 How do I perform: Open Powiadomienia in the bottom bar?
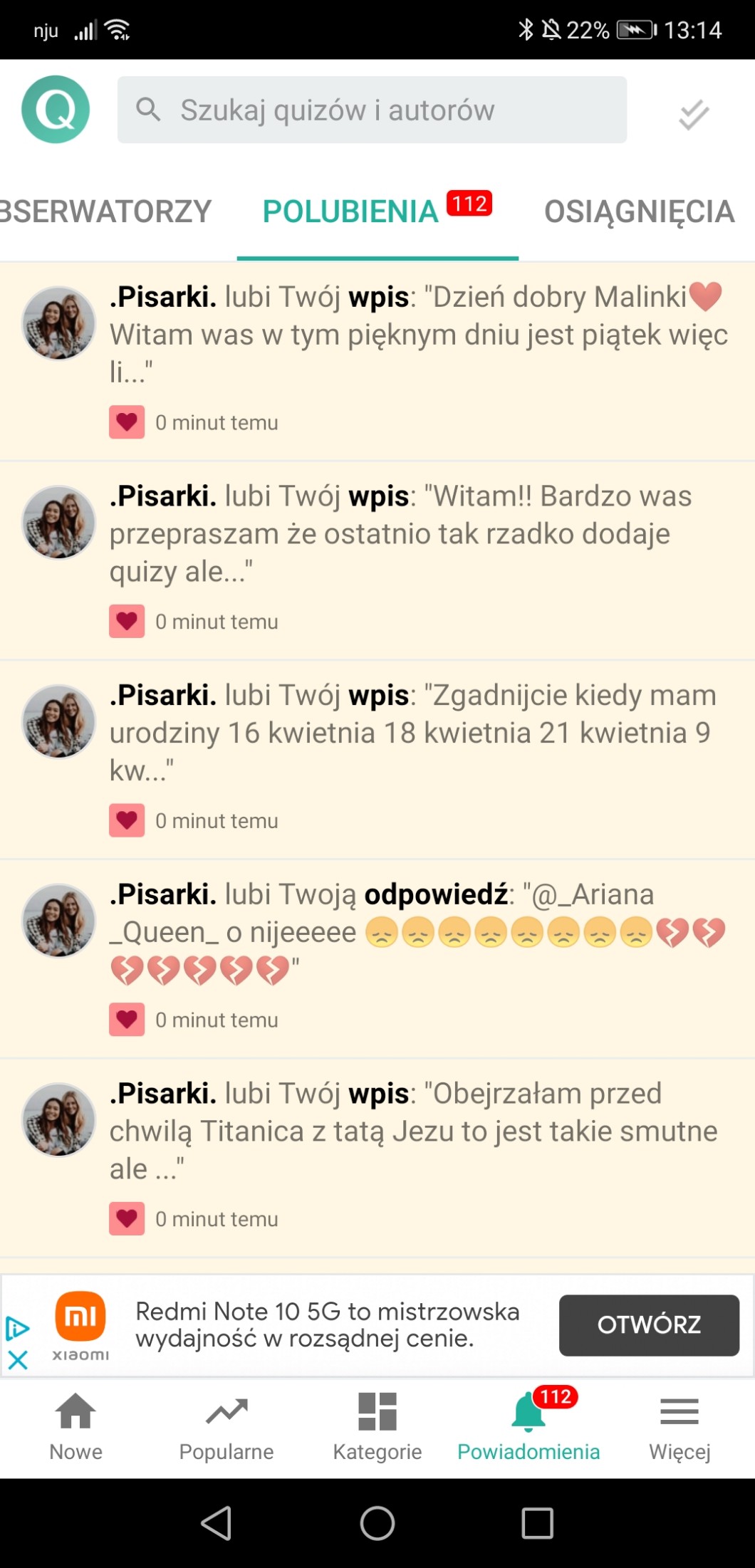click(528, 1426)
